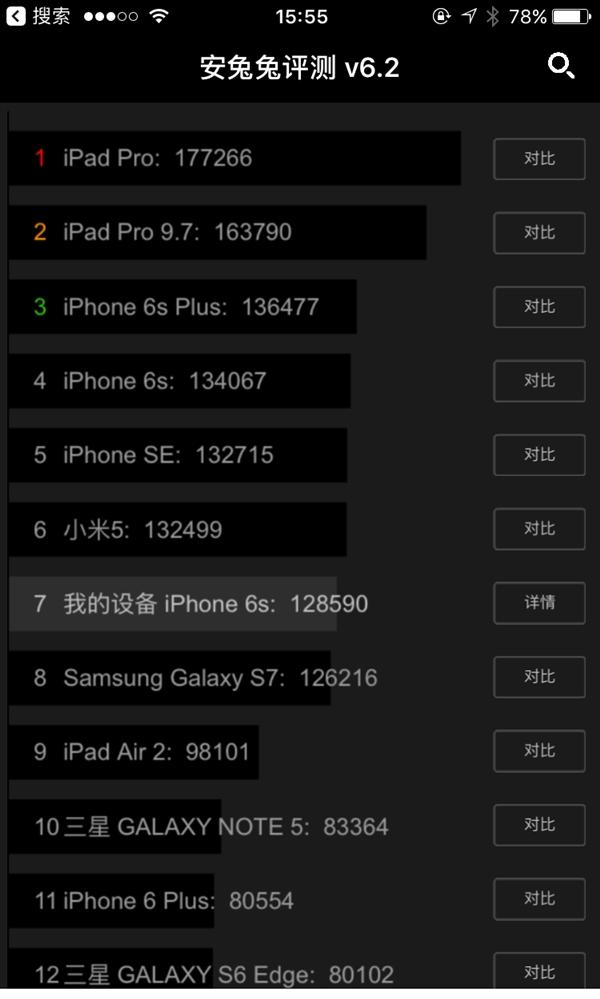Tap 对比 for iPad Air 2
Viewport: 600px width, 999px height.
point(539,751)
